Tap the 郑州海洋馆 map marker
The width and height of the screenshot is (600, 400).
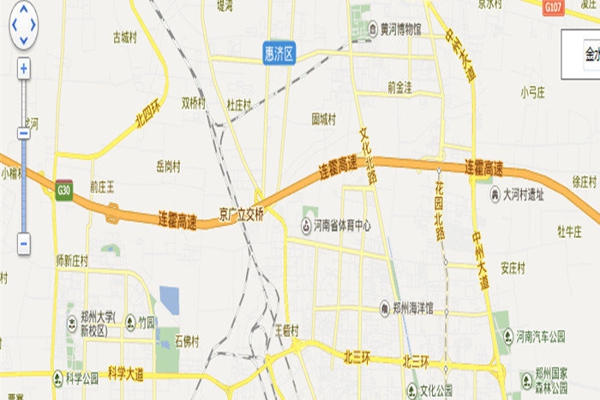386,310
